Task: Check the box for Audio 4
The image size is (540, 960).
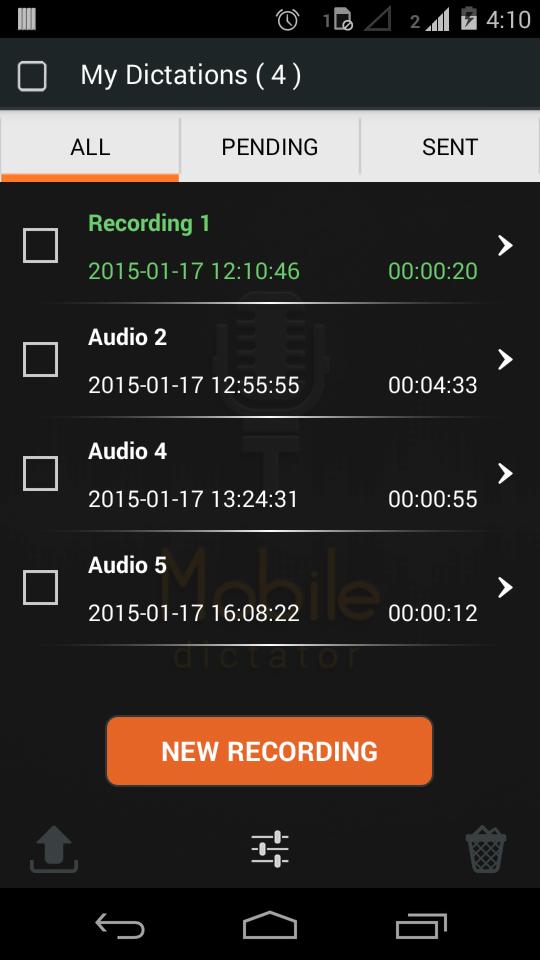Action: tap(40, 473)
